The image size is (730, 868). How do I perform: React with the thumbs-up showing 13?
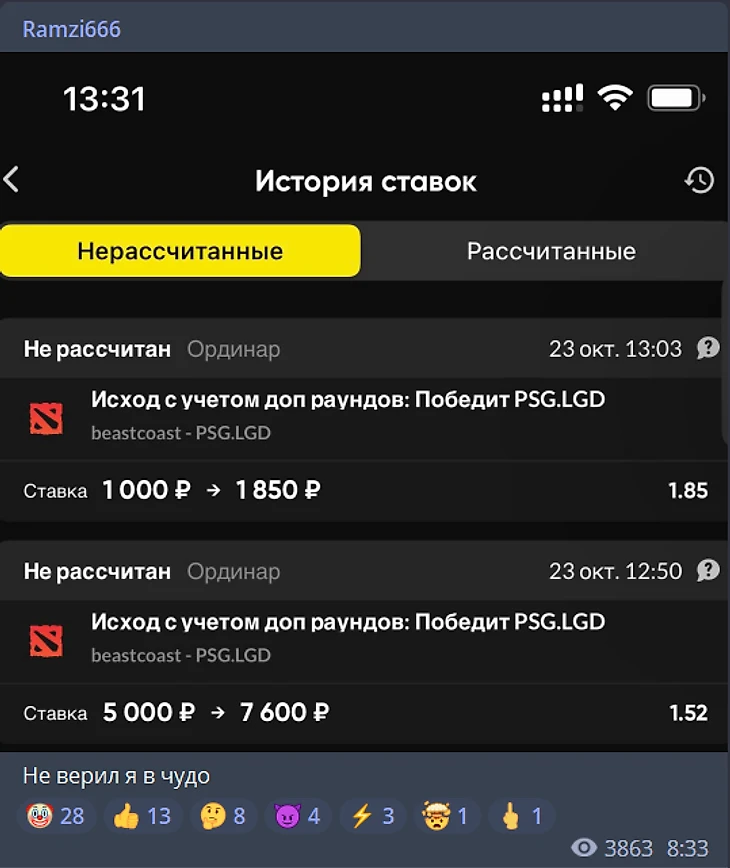(142, 816)
